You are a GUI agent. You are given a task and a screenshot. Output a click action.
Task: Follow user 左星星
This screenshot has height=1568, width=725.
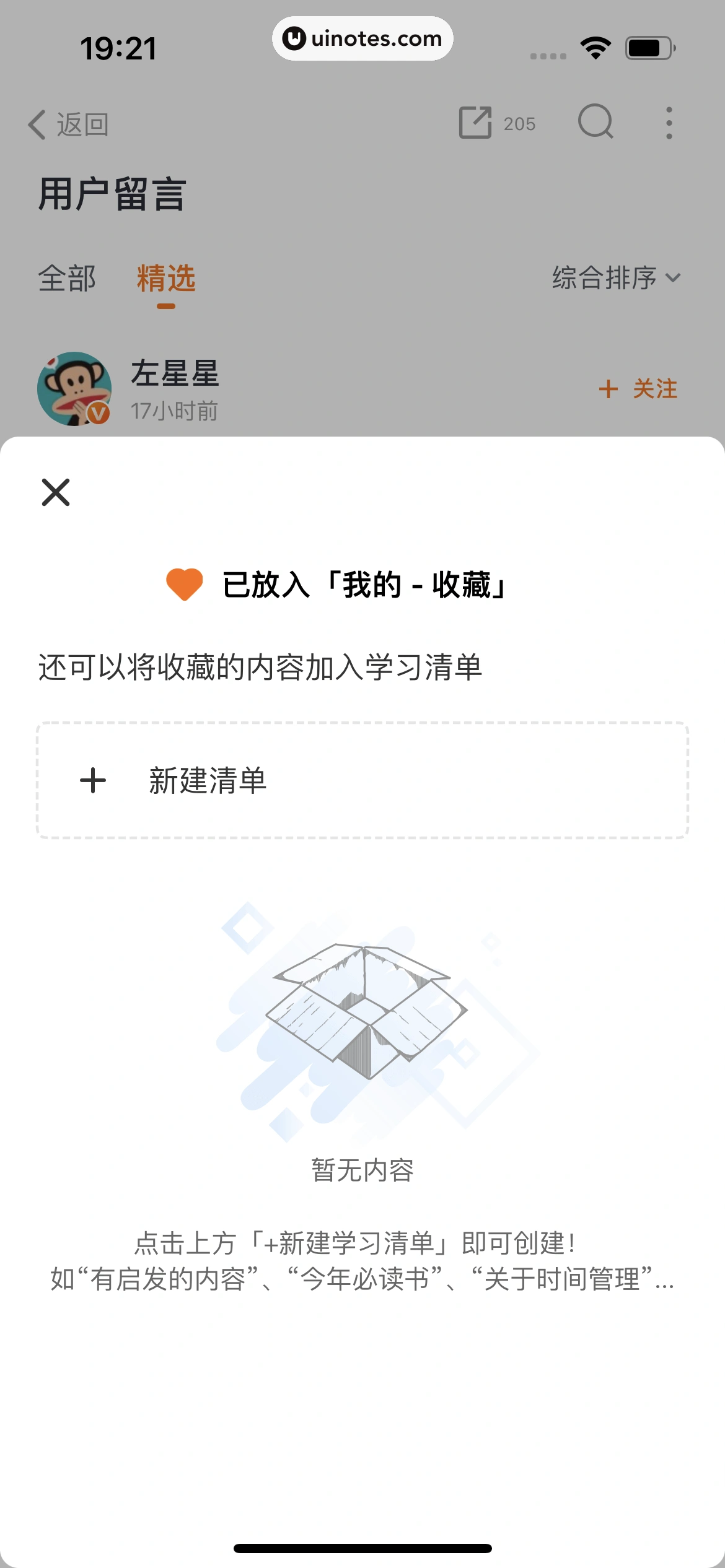point(638,389)
